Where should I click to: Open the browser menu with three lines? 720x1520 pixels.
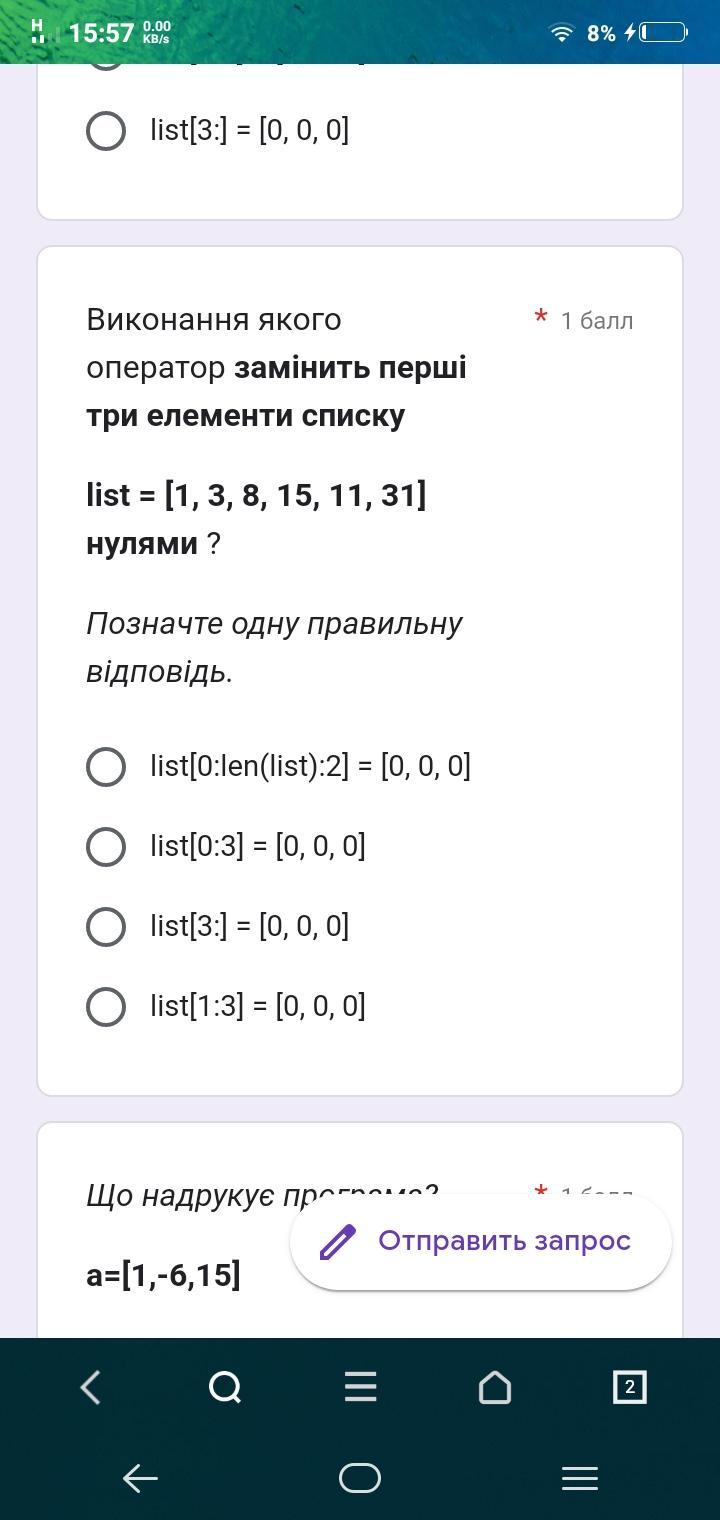360,1387
